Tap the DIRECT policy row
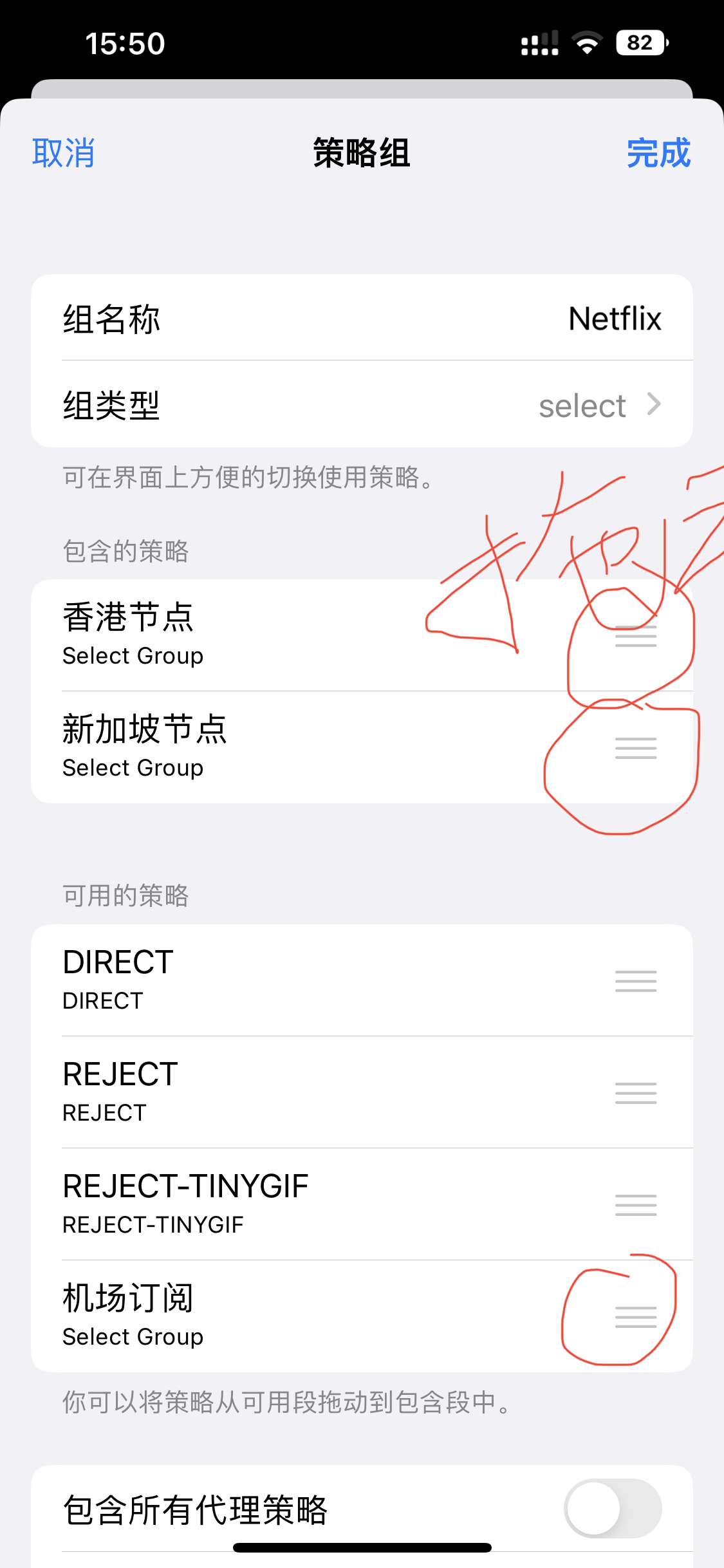This screenshot has width=724, height=1568. (x=257, y=980)
